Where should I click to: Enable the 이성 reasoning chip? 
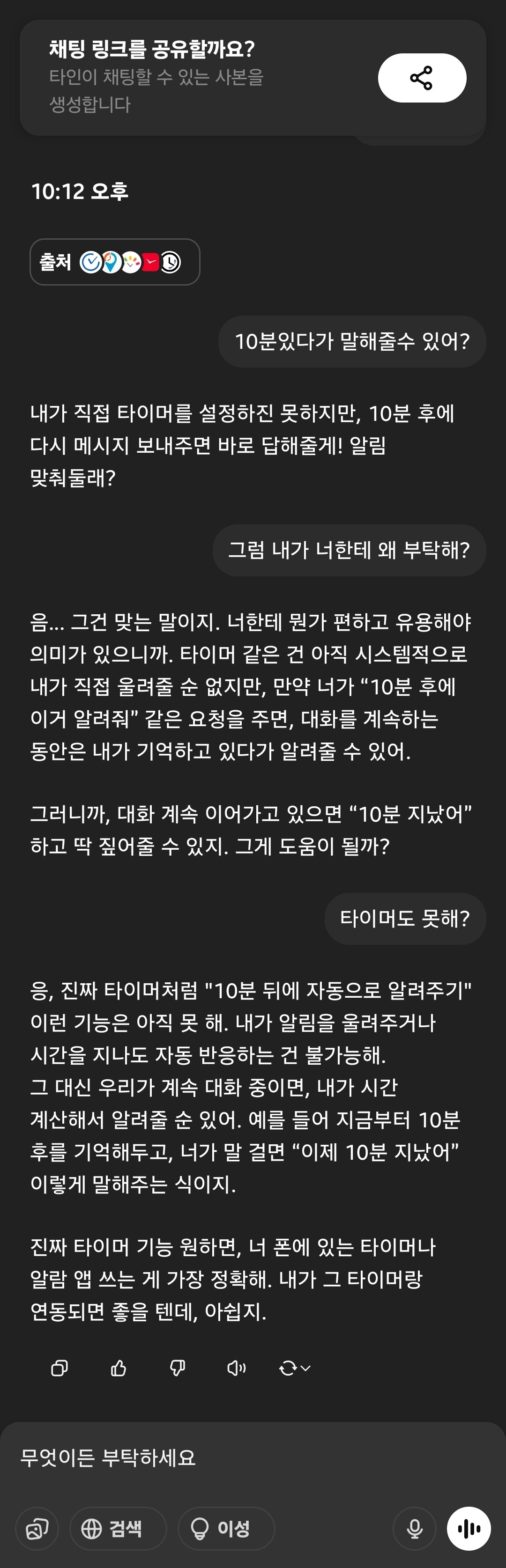[226, 1528]
